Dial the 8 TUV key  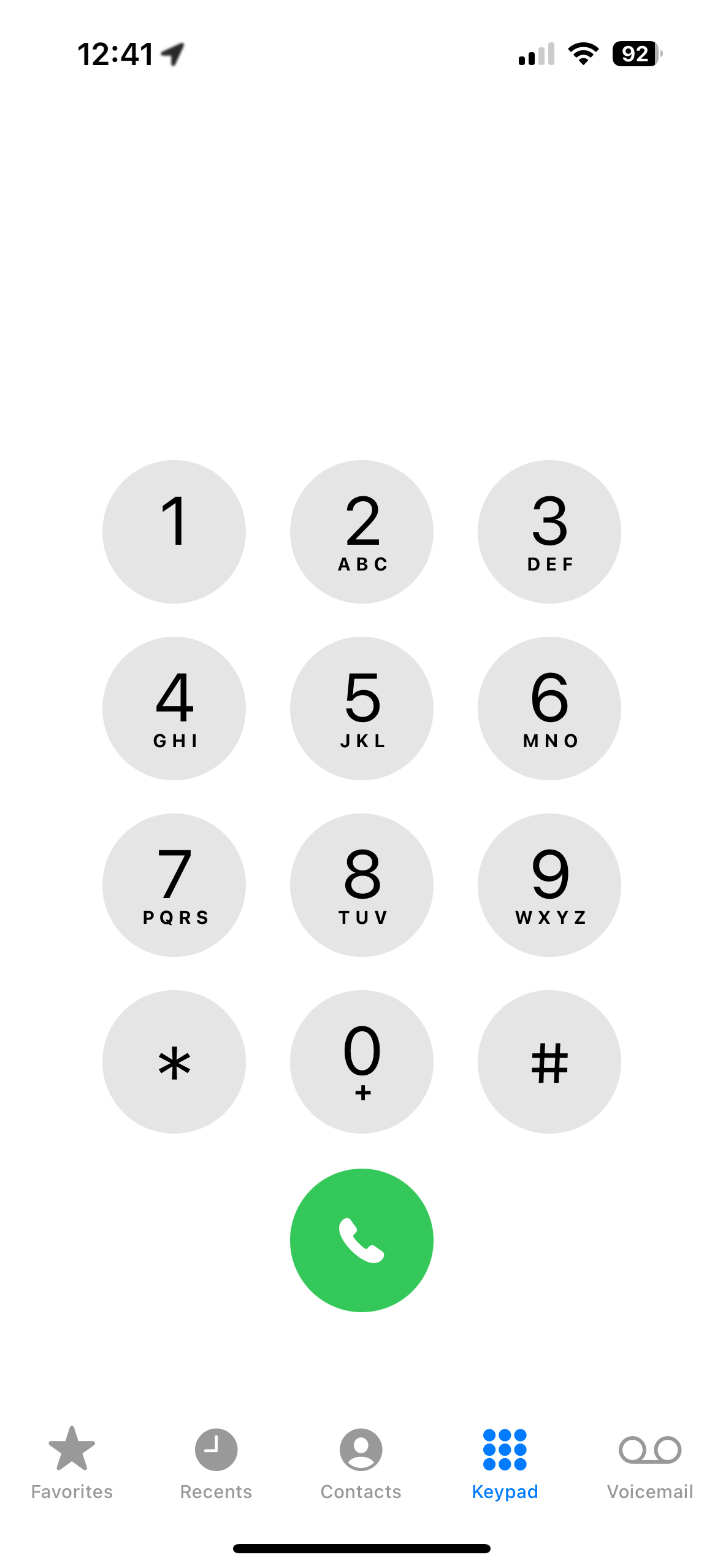coord(362,885)
